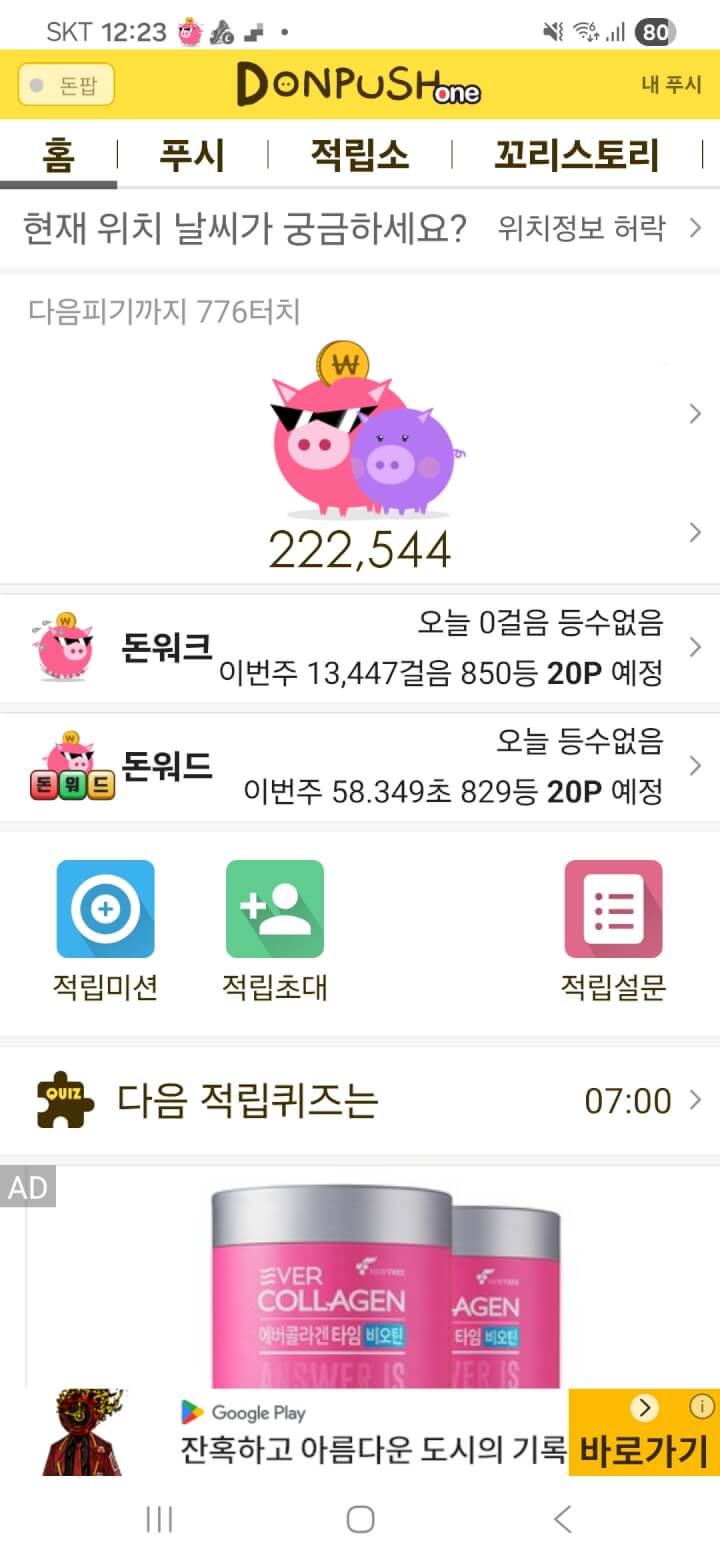Open 적립초대 invite friends
This screenshot has height=1560, width=720.
pos(275,930)
